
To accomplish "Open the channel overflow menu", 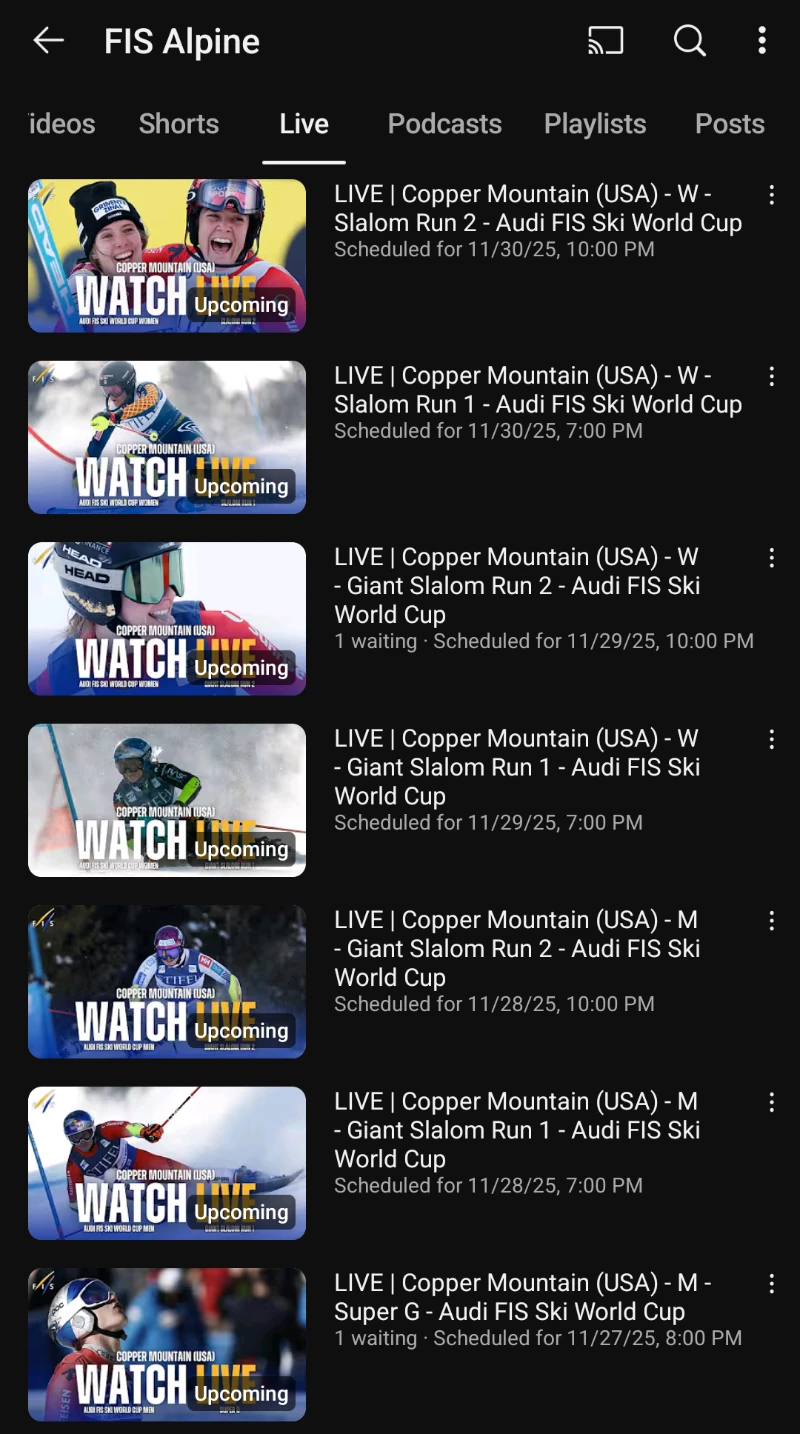I will [x=762, y=40].
